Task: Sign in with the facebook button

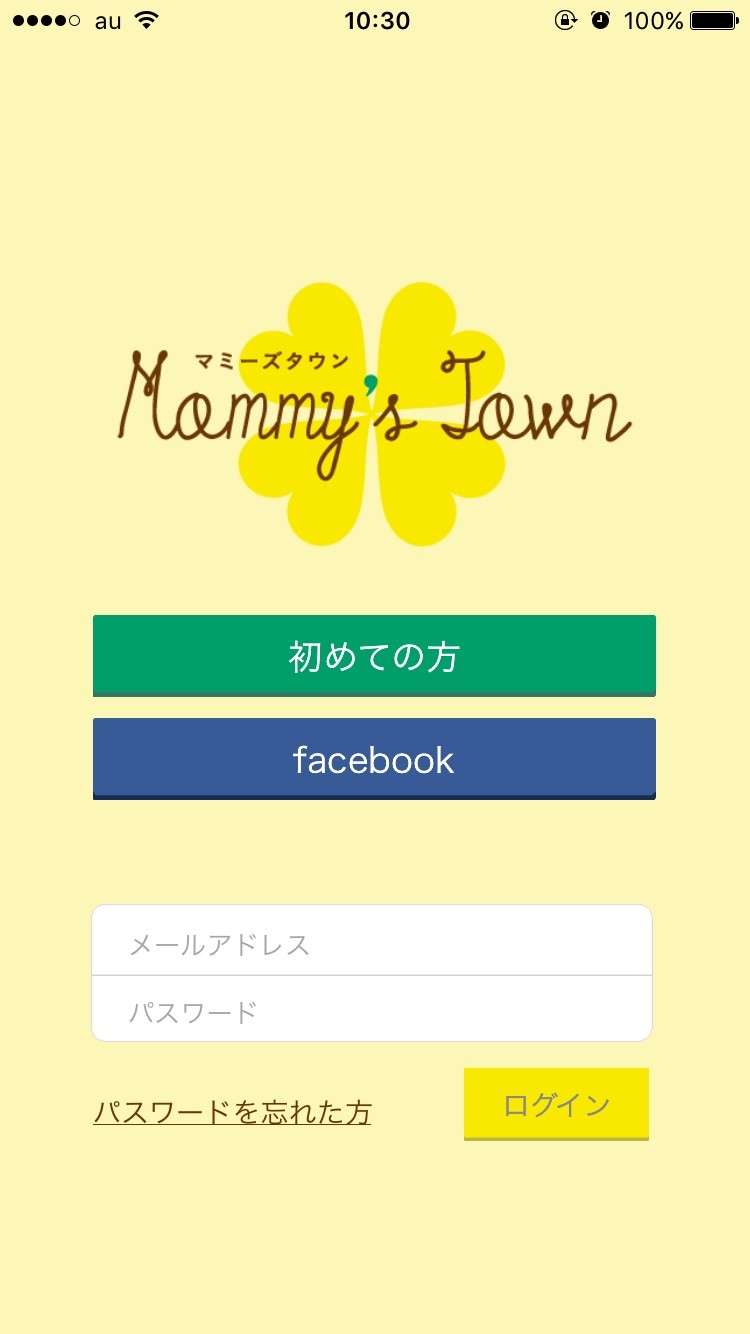Action: coord(374,759)
